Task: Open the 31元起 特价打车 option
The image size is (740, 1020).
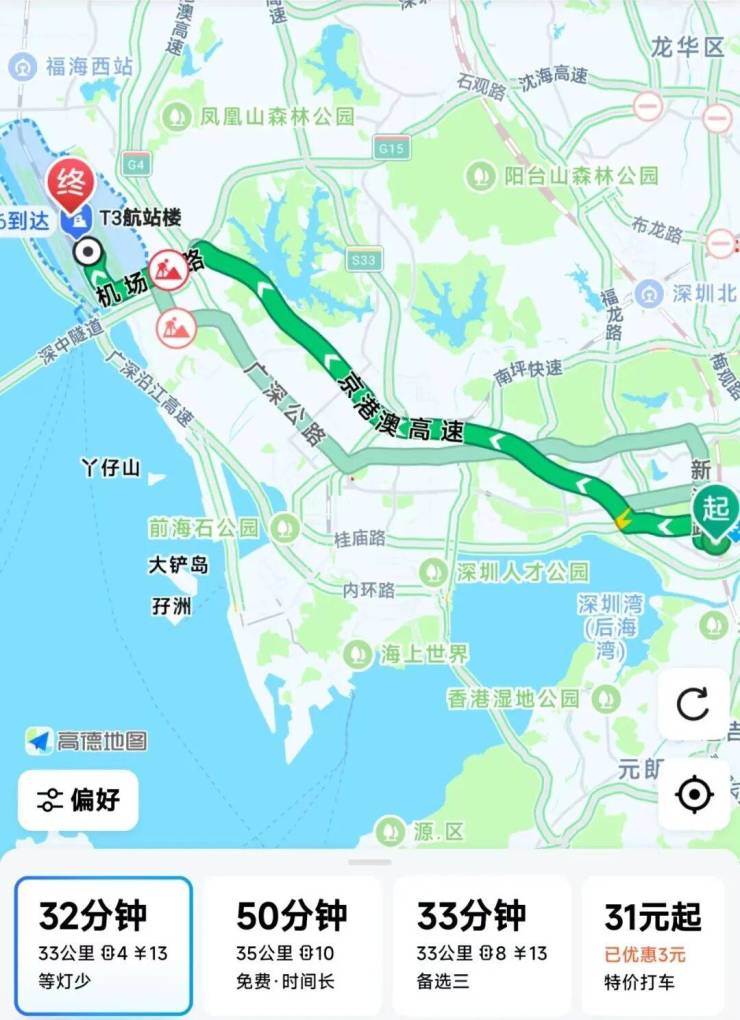Action: [654, 944]
